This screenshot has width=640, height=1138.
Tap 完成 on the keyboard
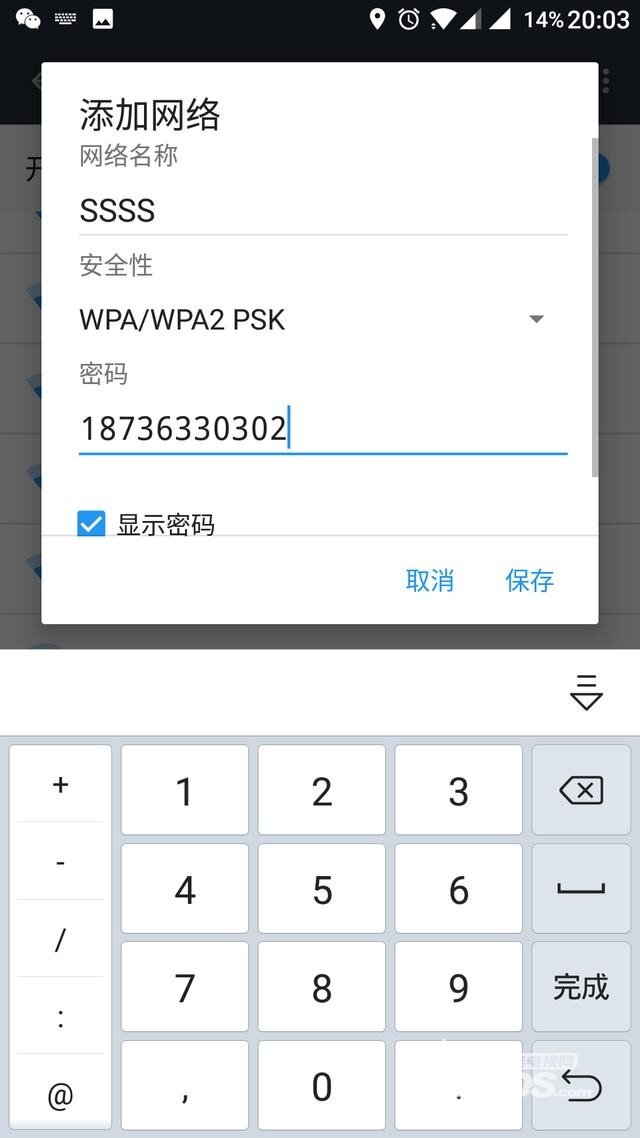pos(581,987)
